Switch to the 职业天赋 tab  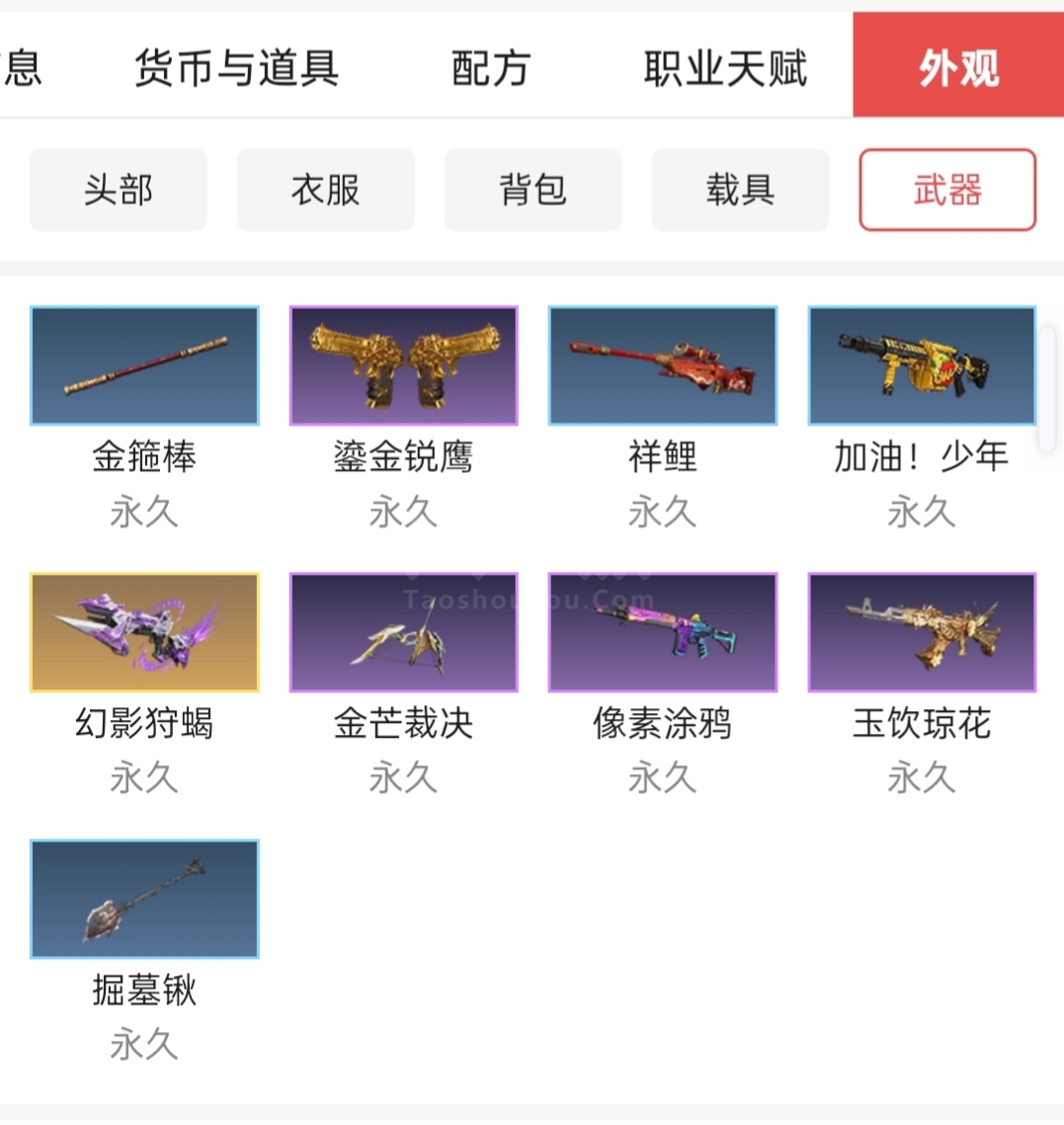point(725,68)
